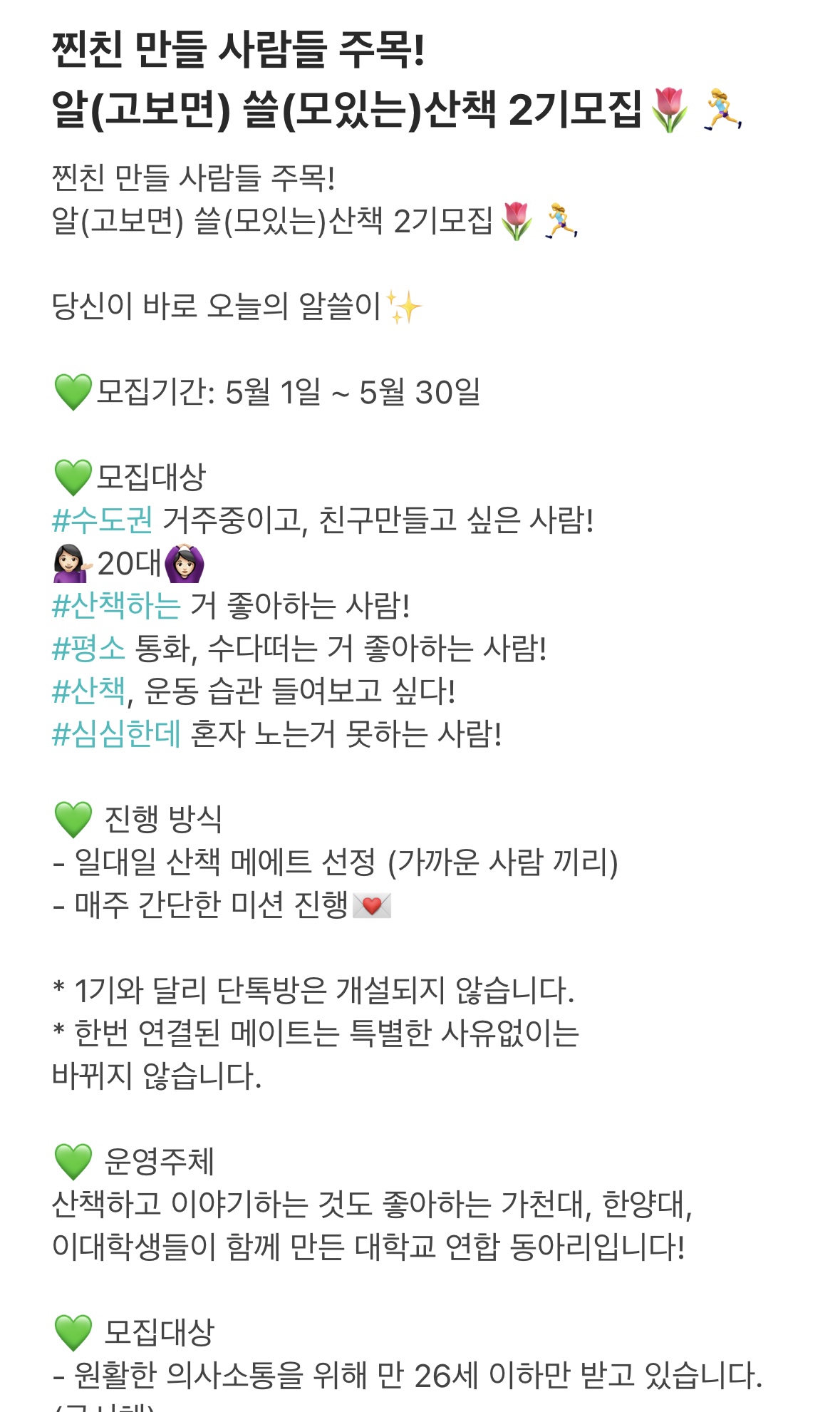The image size is (840, 1412).
Task: Tap the #산책 hashtag before 운동 습관
Action: [89, 691]
